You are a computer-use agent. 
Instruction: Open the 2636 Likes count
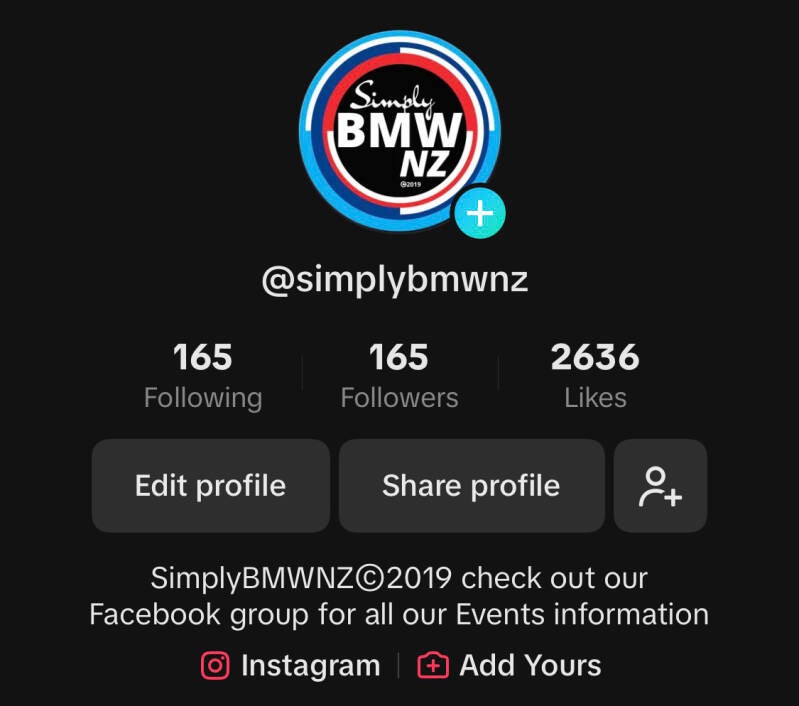coord(595,376)
